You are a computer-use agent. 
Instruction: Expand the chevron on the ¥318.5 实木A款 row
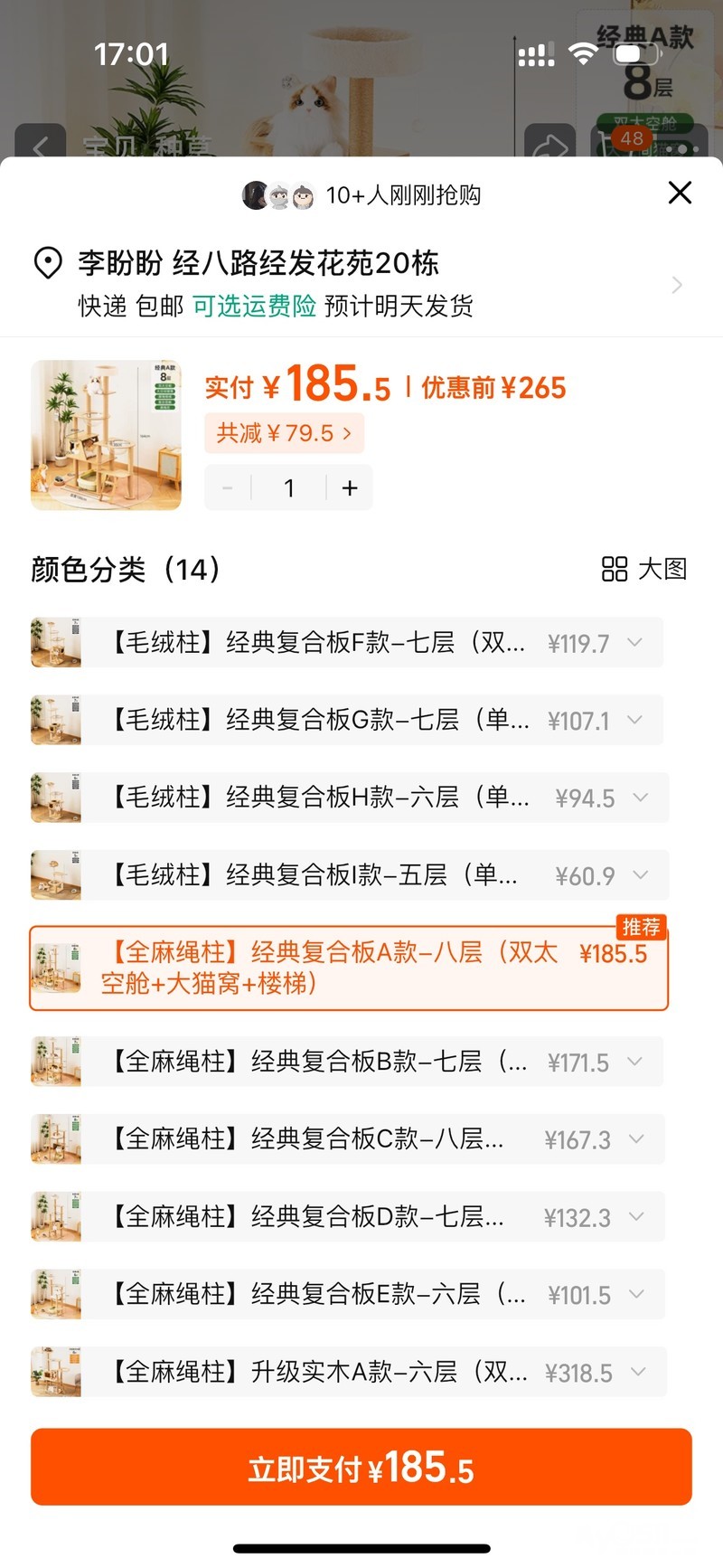point(639,1373)
